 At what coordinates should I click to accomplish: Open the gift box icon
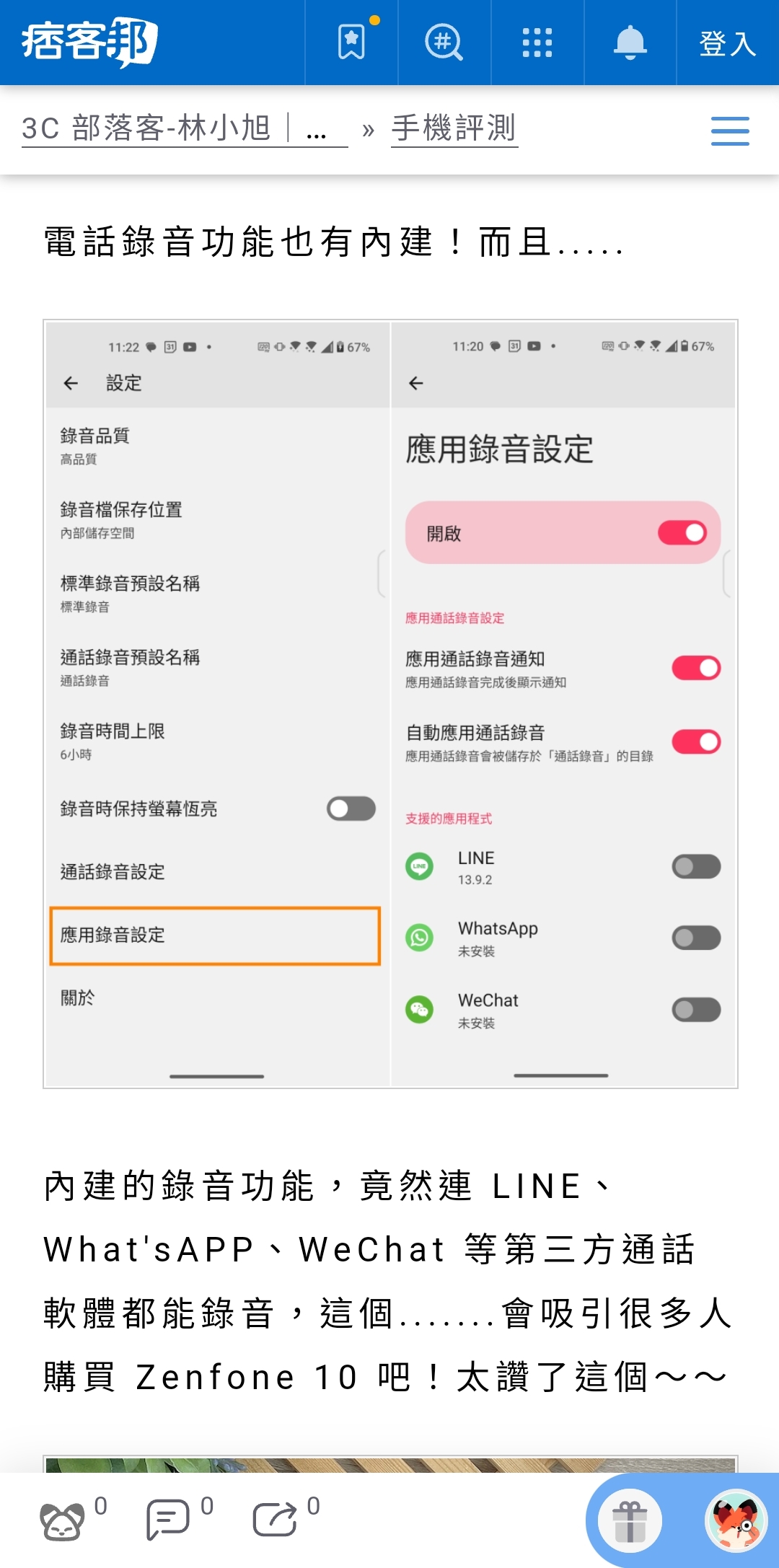pos(630,1520)
